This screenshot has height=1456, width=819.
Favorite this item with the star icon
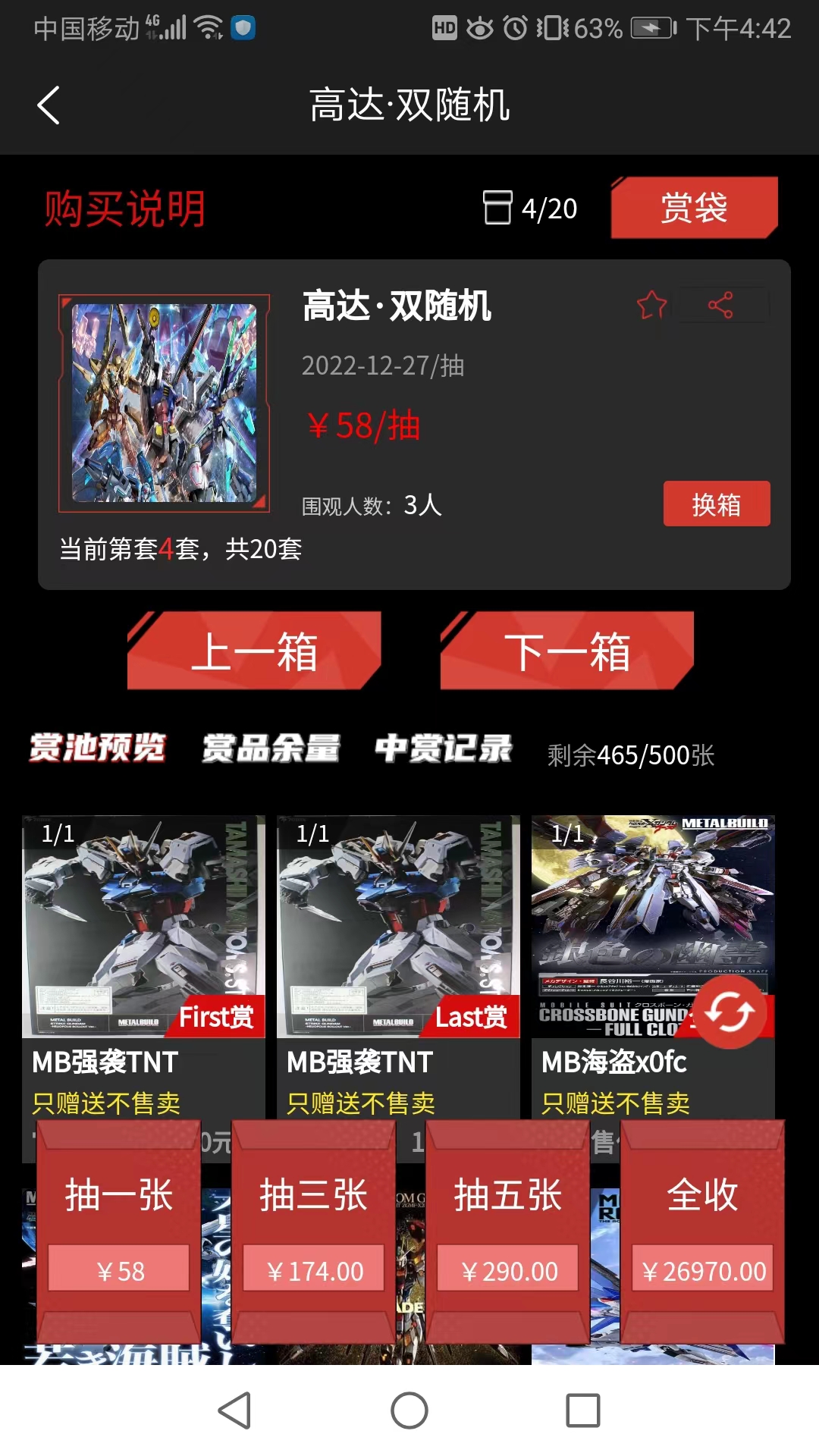651,306
